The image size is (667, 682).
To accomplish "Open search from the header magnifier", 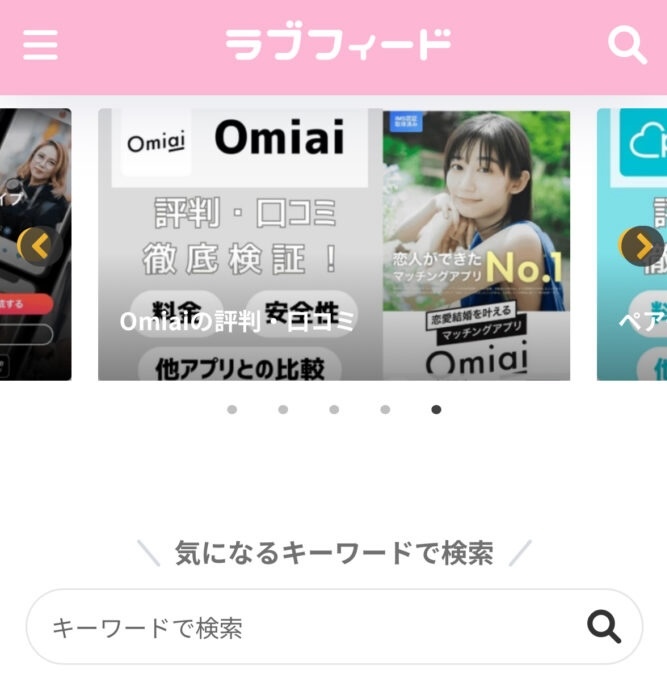I will pos(627,45).
